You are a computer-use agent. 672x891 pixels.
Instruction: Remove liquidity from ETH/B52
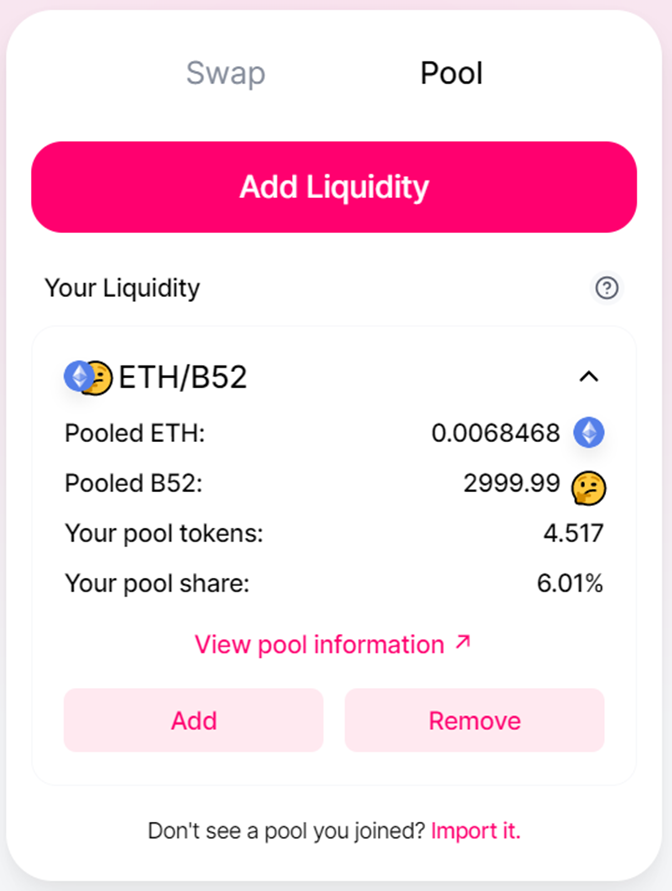(474, 720)
